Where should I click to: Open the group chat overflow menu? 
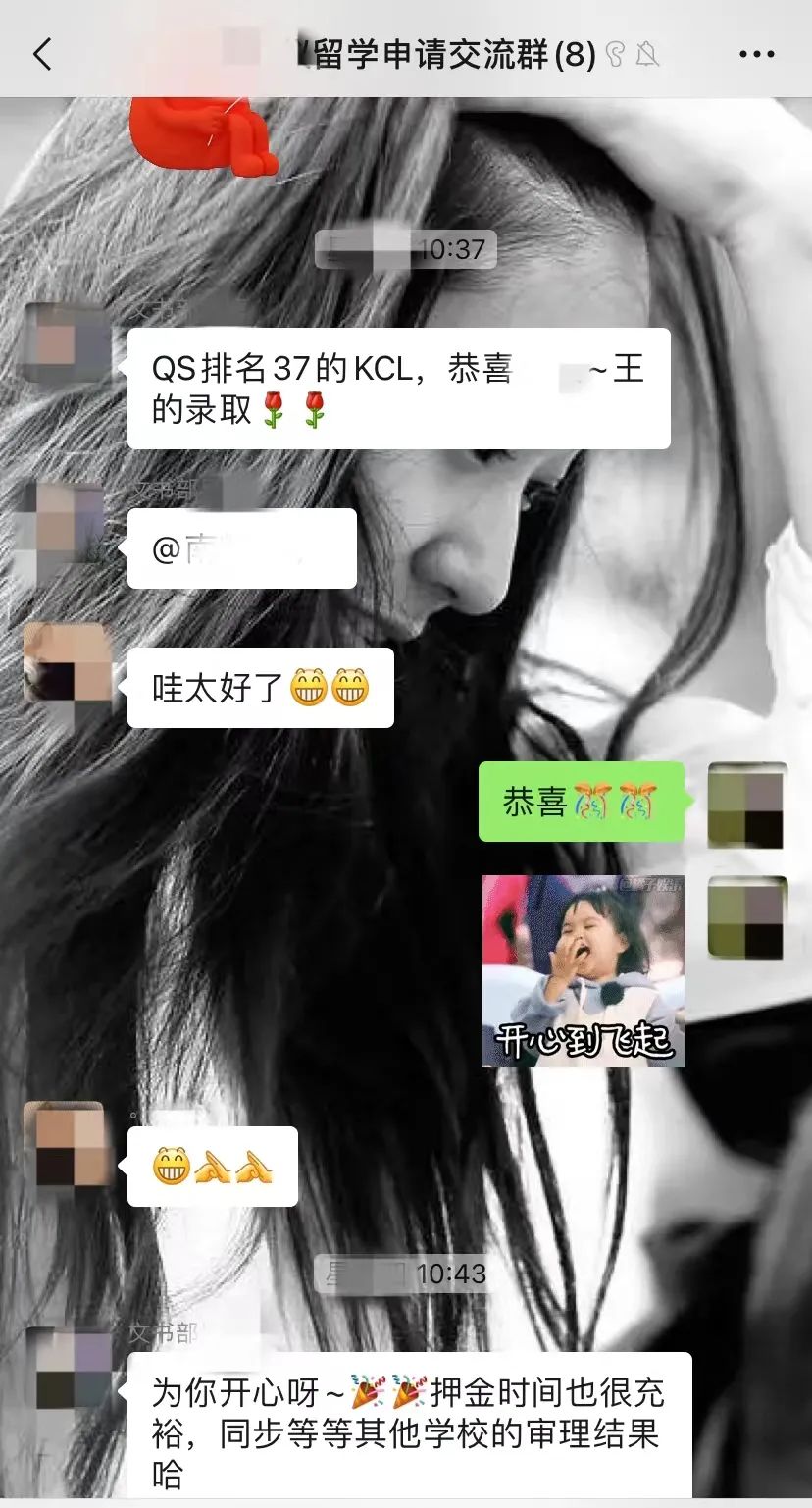pos(756,54)
